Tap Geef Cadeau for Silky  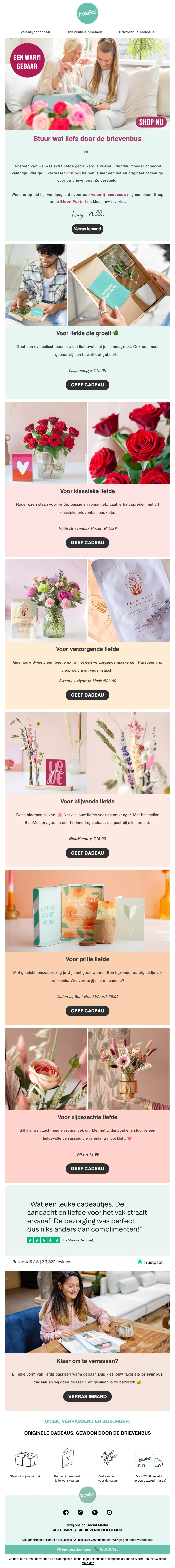[x=87, y=1168]
